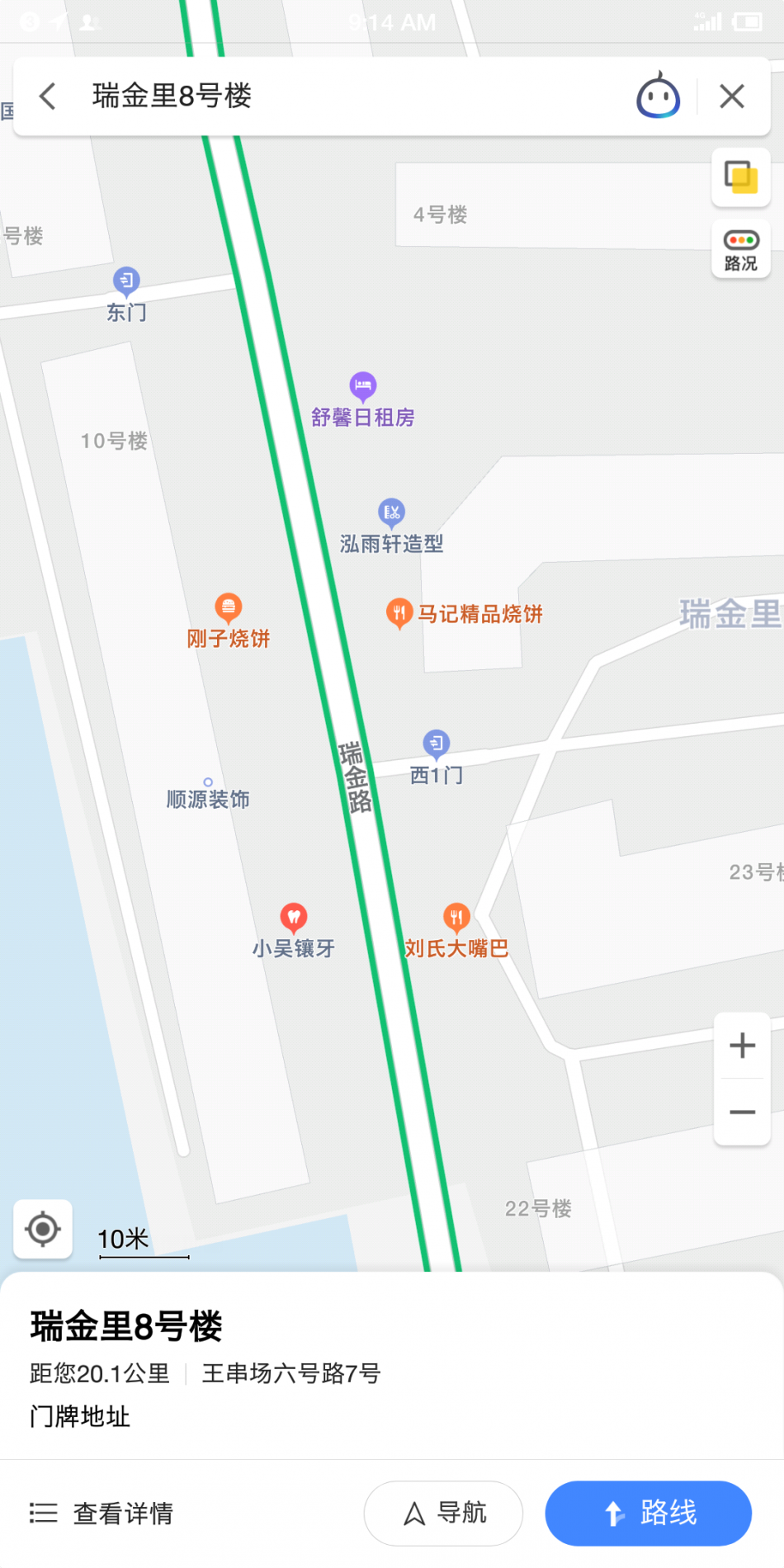Select the 西1门 gate marker
Image resolution: width=784 pixels, height=1568 pixels.
437,744
